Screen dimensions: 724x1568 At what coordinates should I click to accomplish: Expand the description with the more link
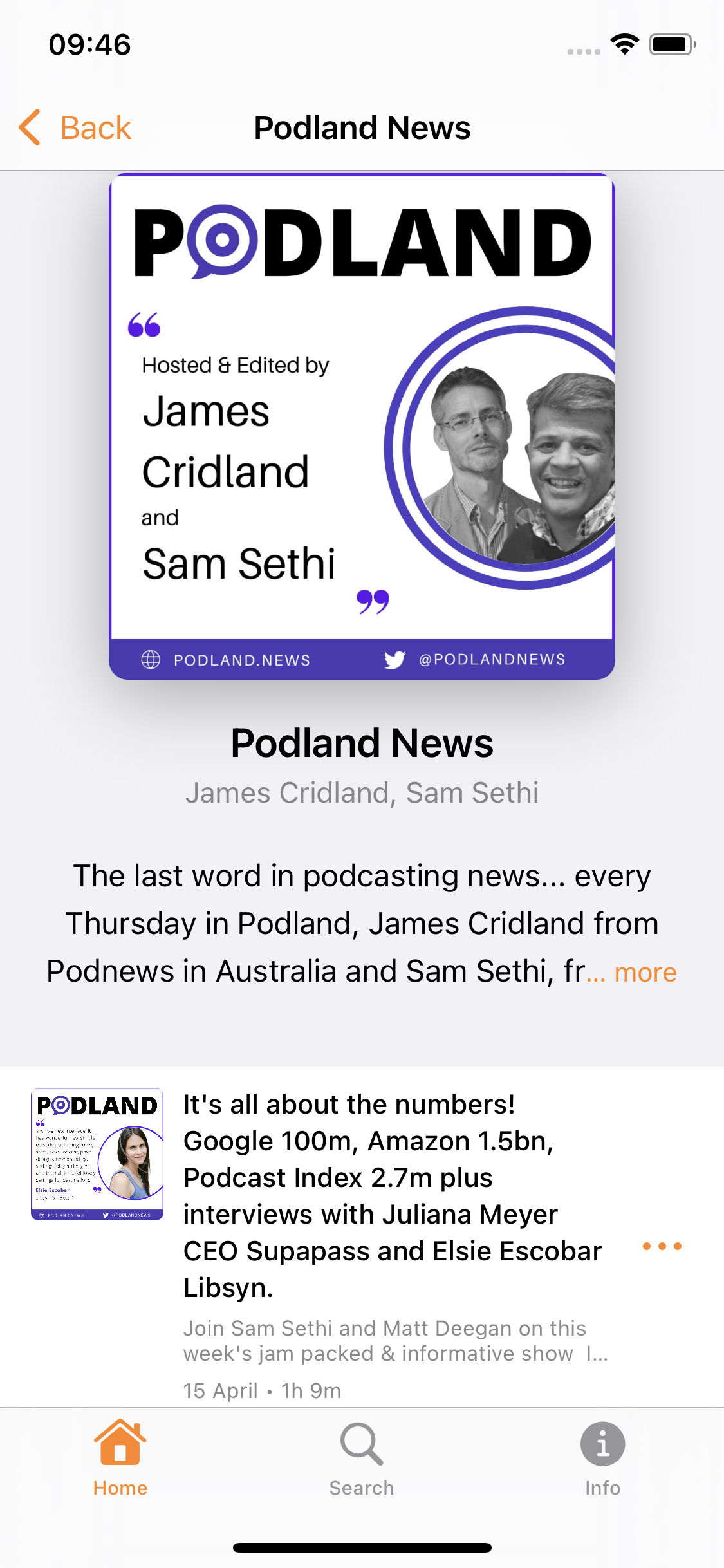[x=645, y=972]
